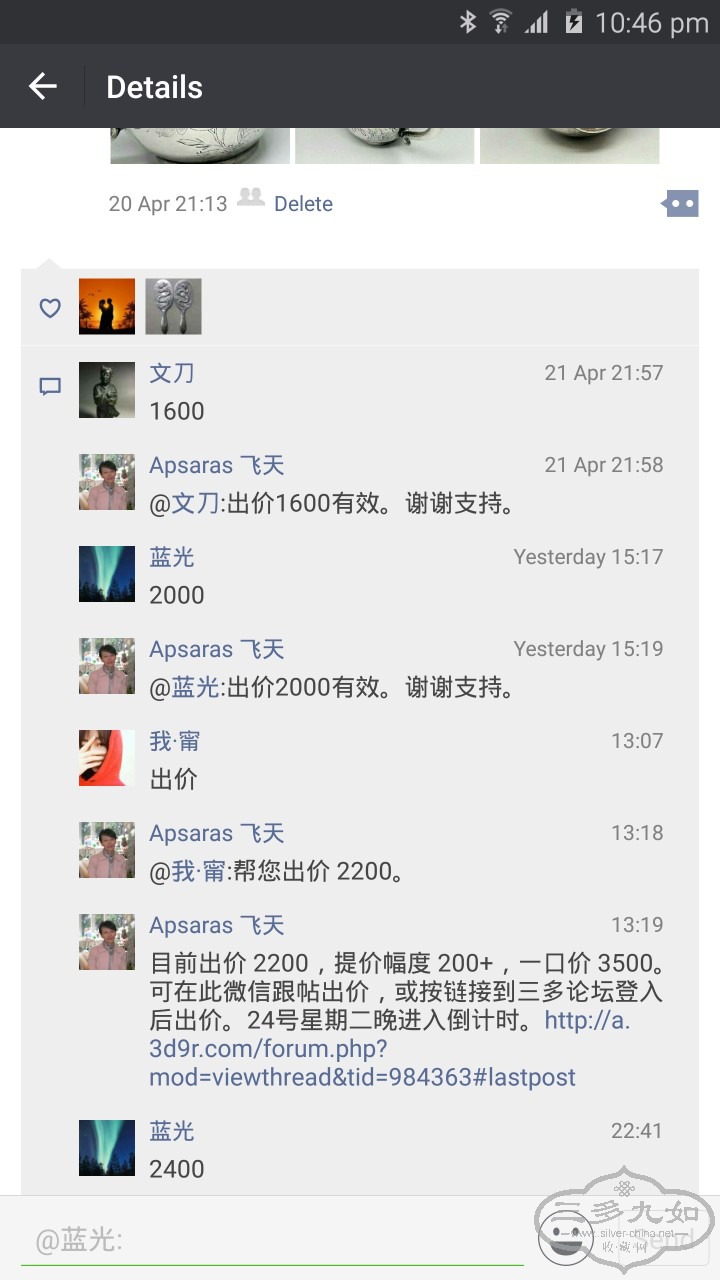Screen dimensions: 720x1280
Task: Tap Apsaras 飞天's avatar photo
Action: (x=106, y=482)
